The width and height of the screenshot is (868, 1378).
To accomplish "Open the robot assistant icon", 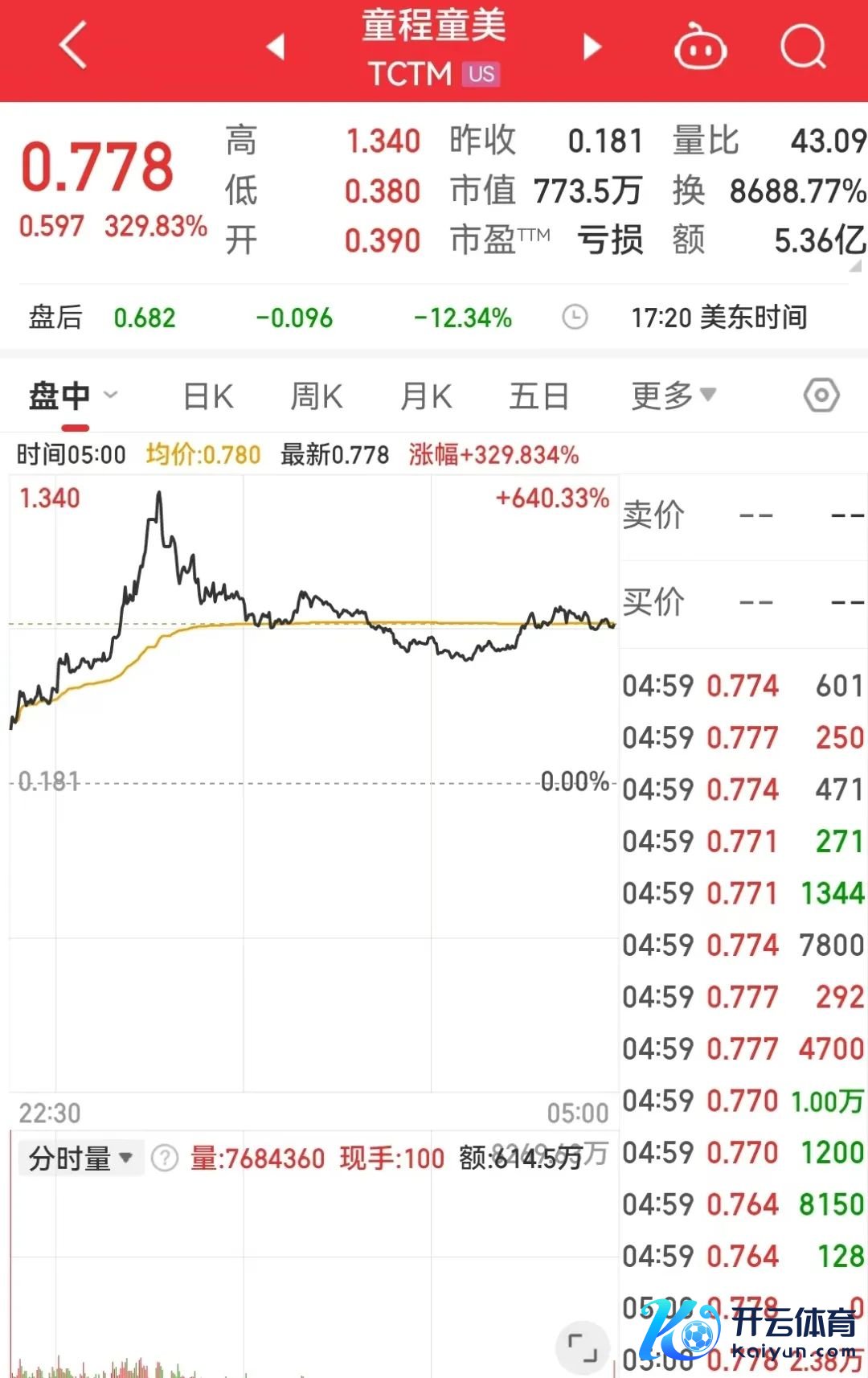I will pos(700,47).
